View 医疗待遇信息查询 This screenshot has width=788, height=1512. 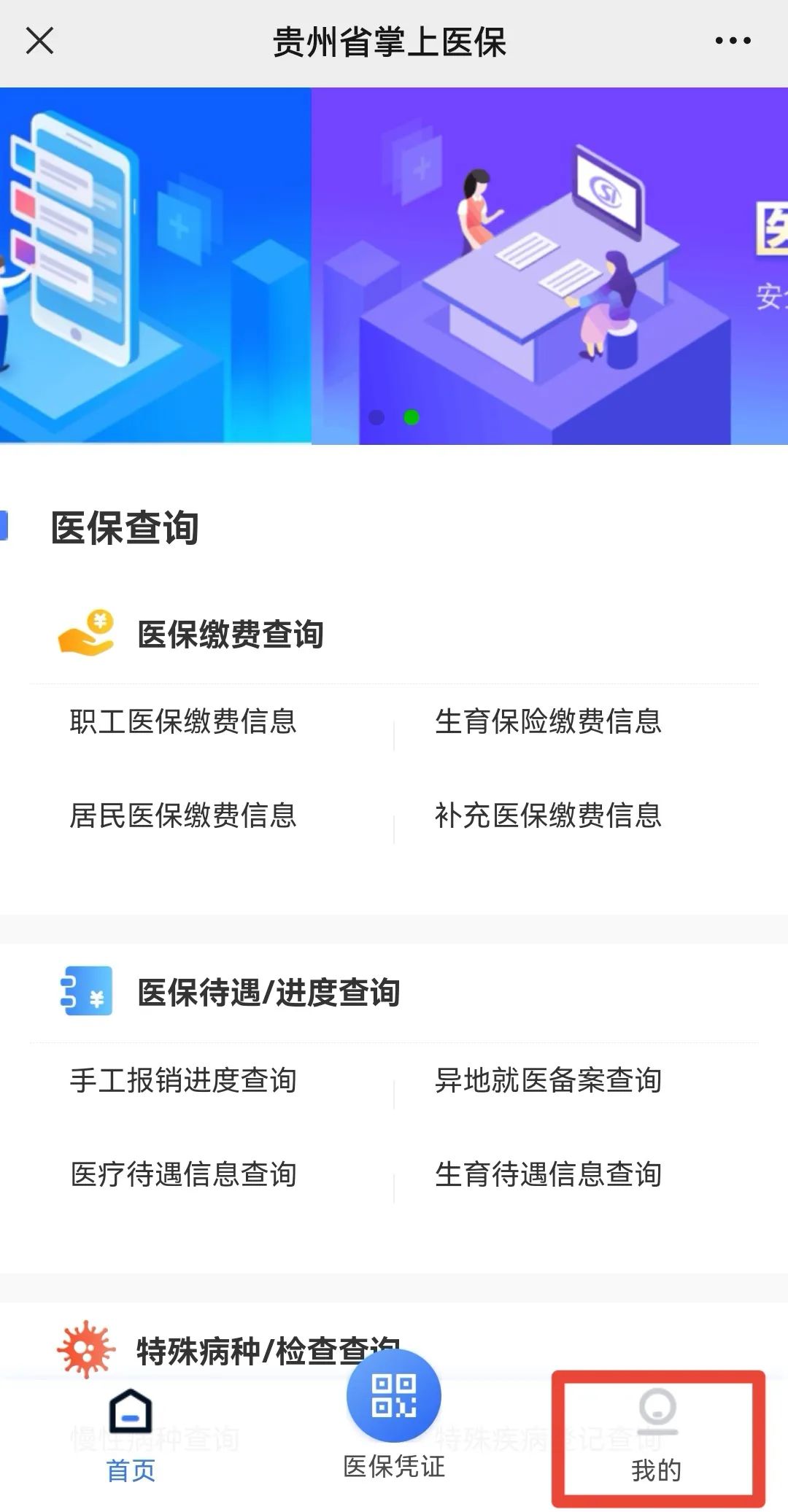183,1174
